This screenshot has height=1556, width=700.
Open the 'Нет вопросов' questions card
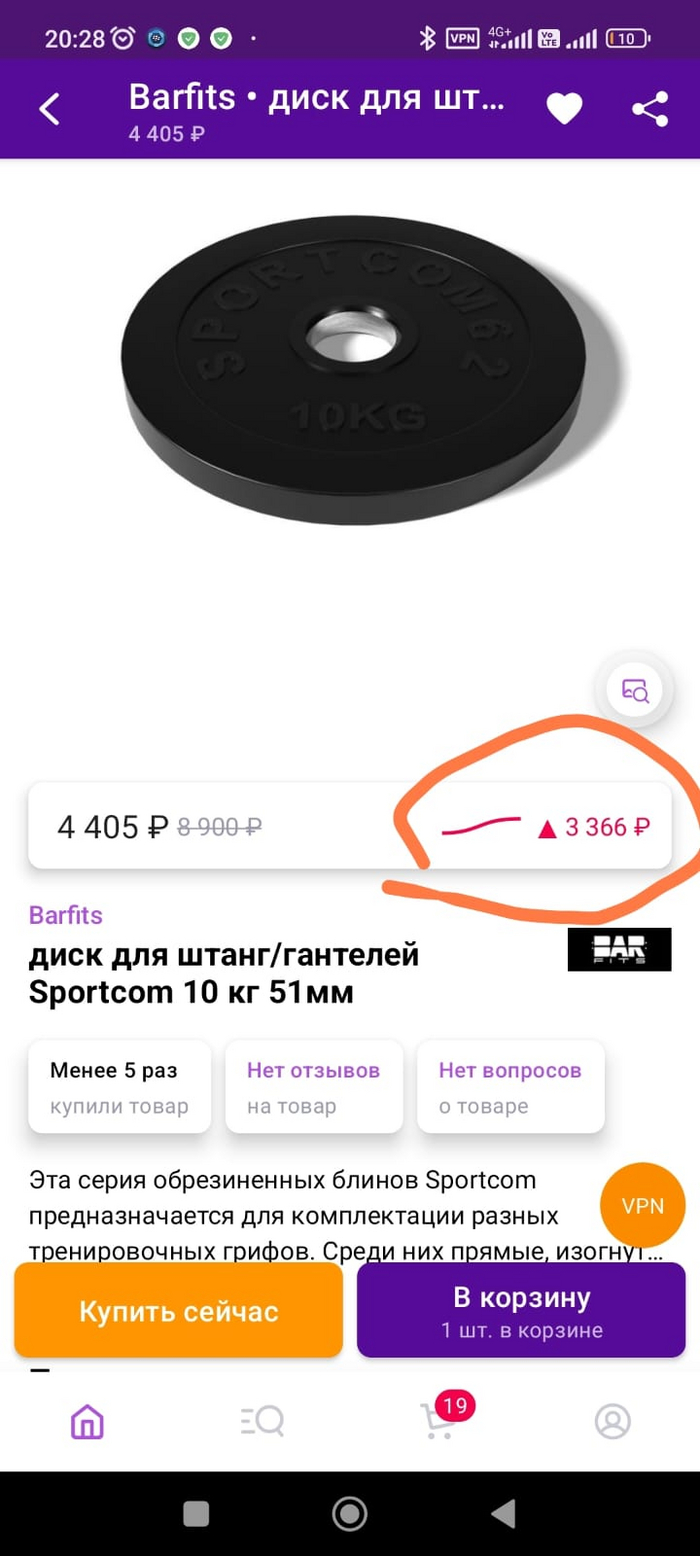click(509, 1086)
